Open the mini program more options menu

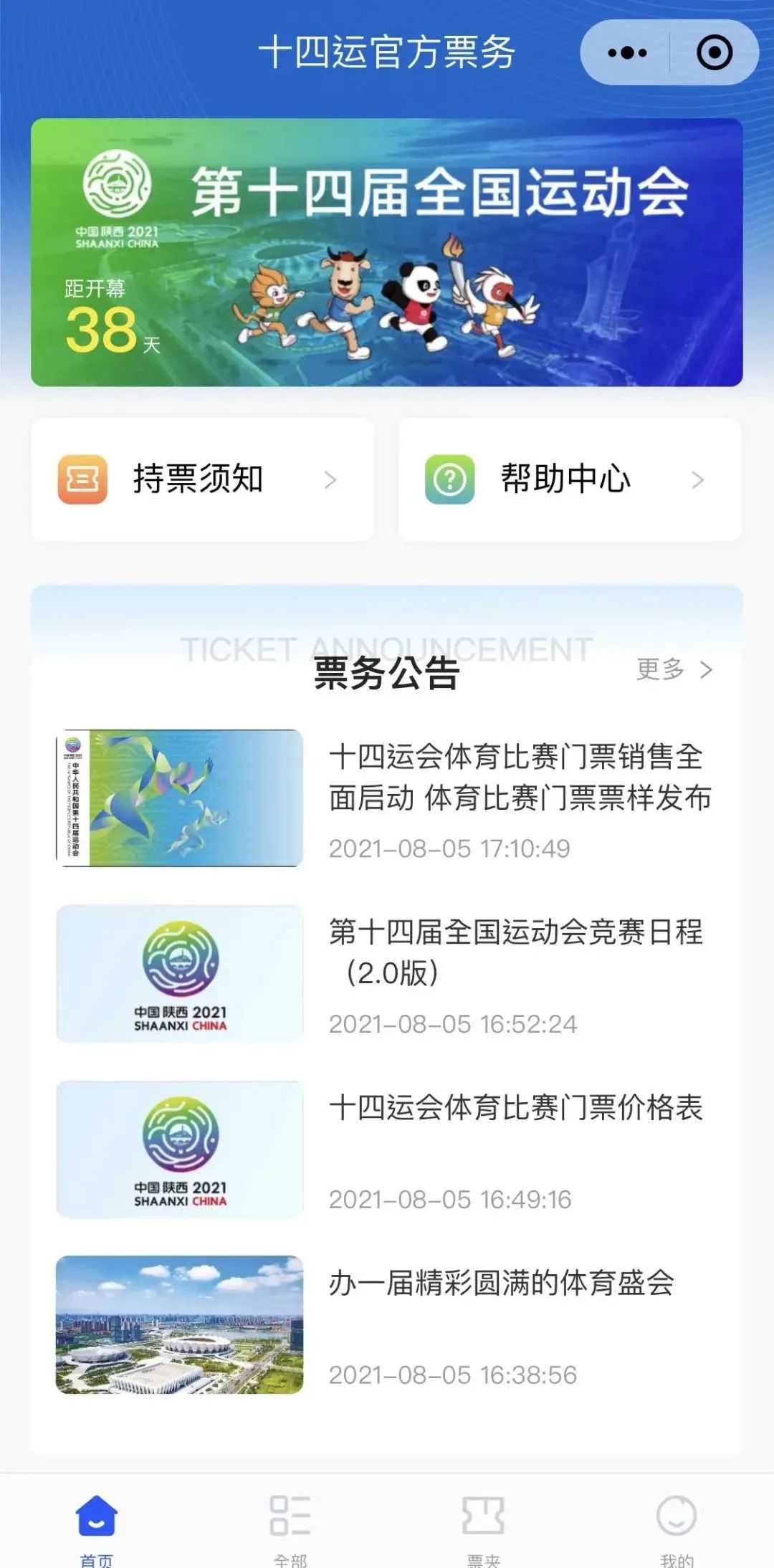626,53
